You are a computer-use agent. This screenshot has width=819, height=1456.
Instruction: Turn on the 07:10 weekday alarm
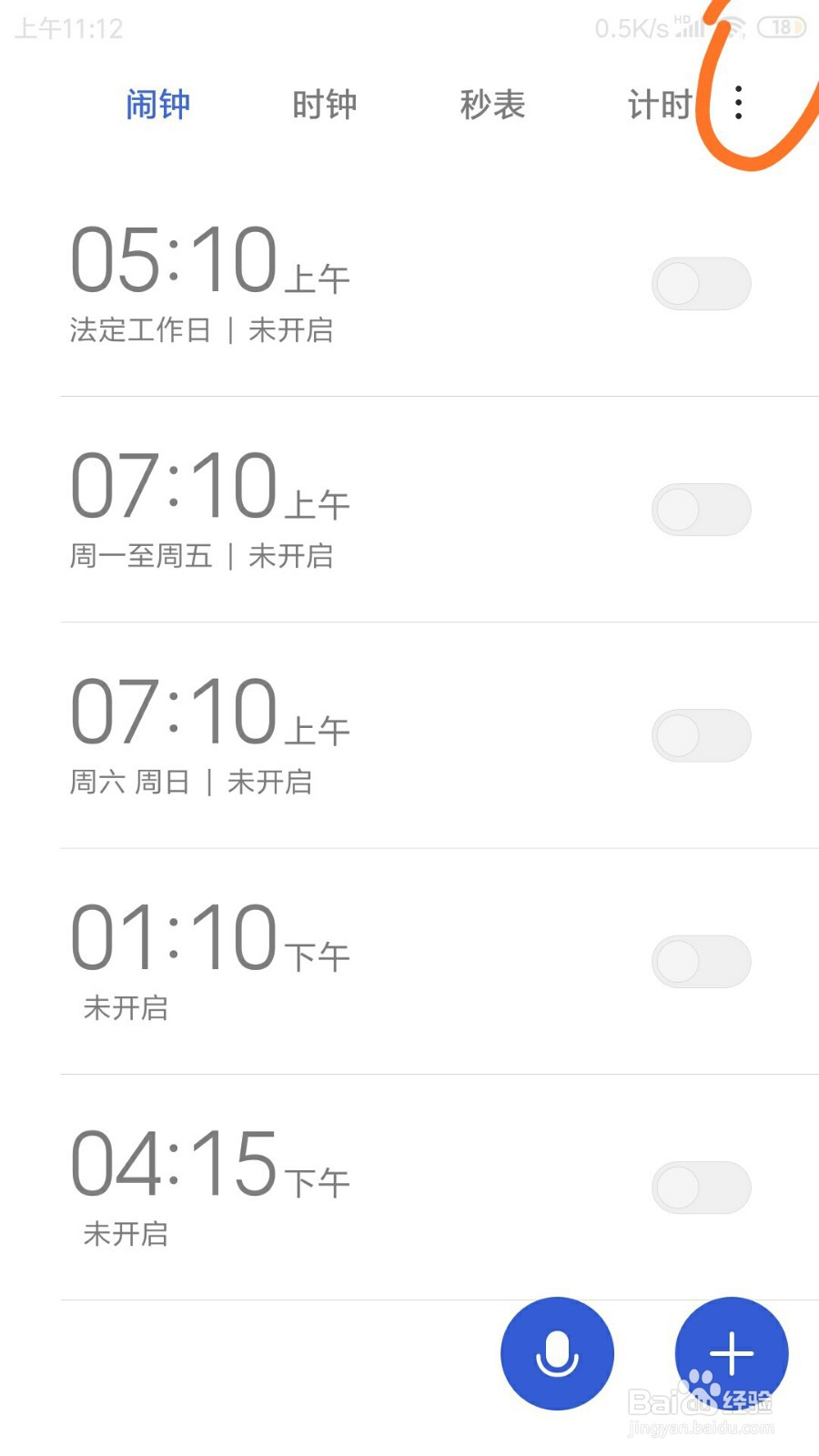click(x=701, y=510)
